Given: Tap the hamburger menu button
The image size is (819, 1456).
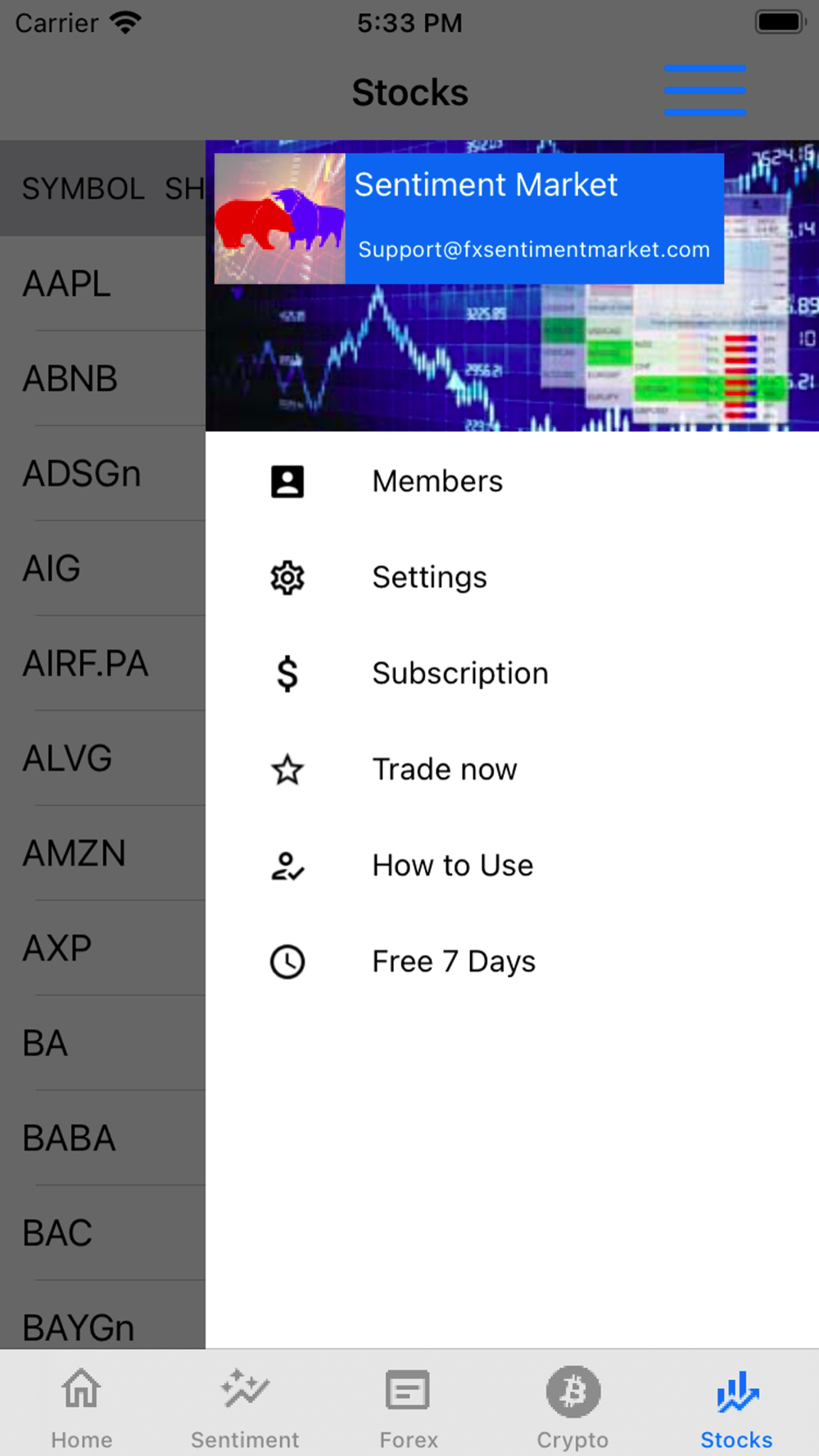Looking at the screenshot, I should pyautogui.click(x=704, y=90).
